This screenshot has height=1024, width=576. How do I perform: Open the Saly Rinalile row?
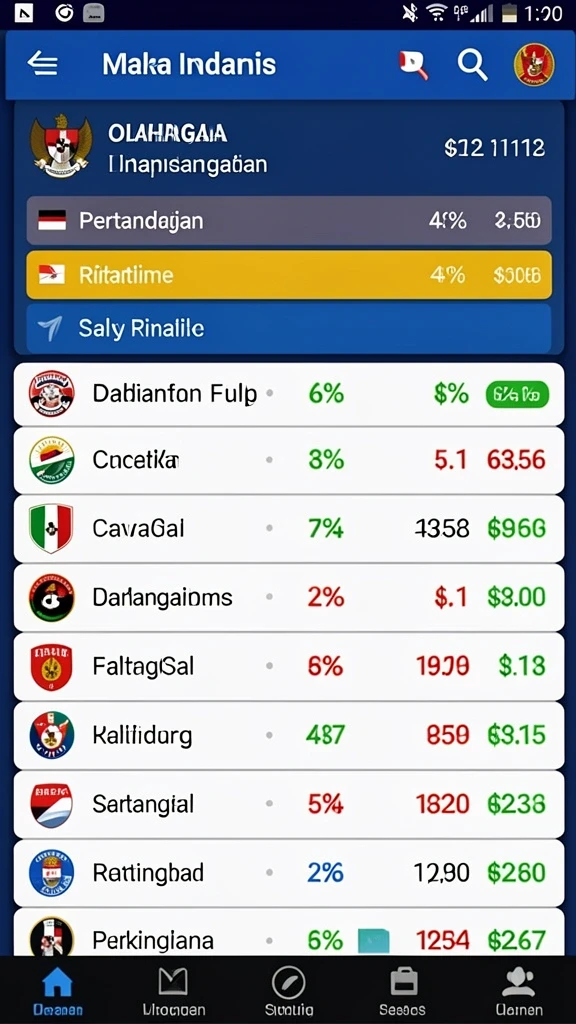point(289,328)
